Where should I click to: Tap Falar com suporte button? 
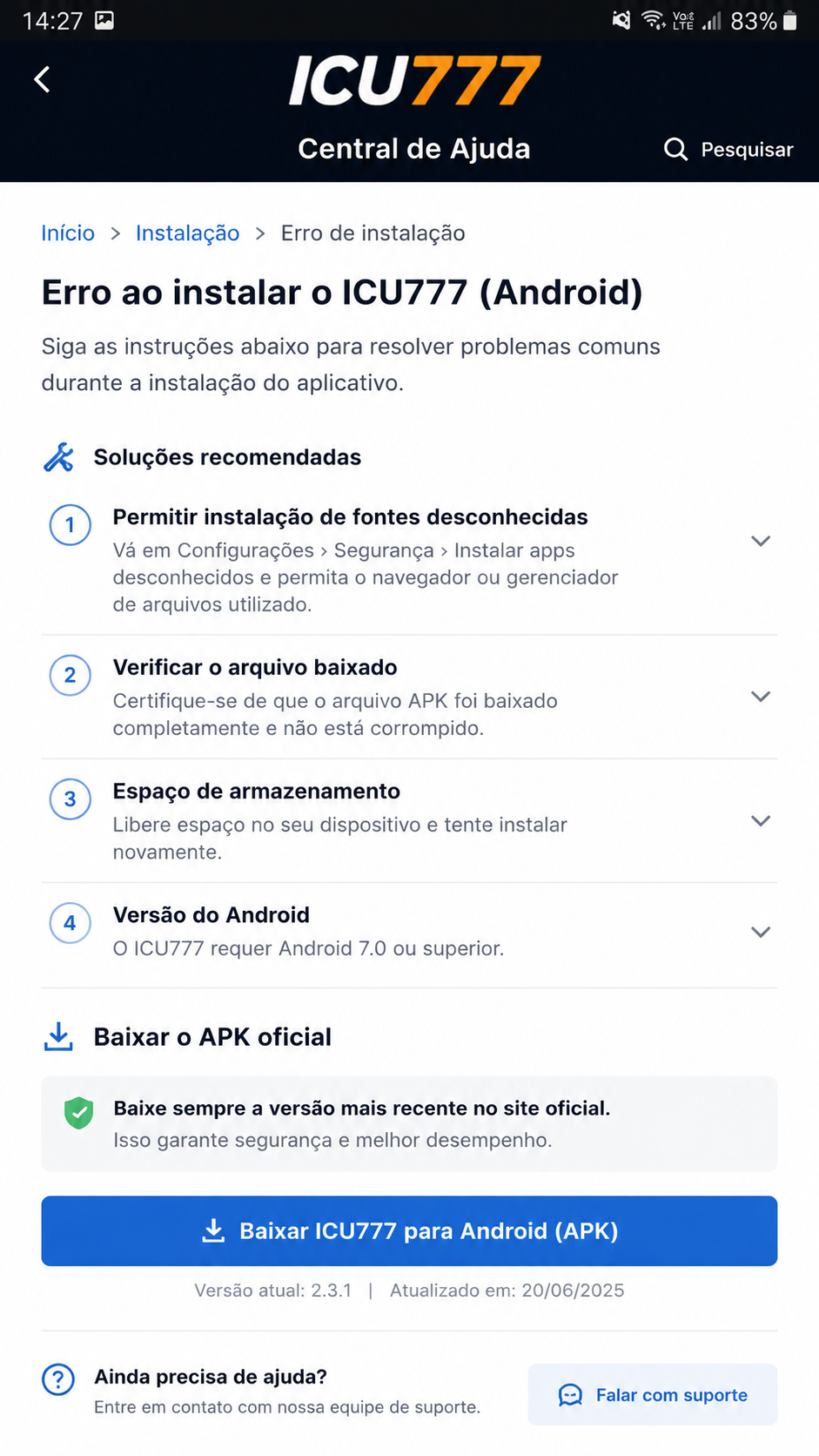point(653,1395)
